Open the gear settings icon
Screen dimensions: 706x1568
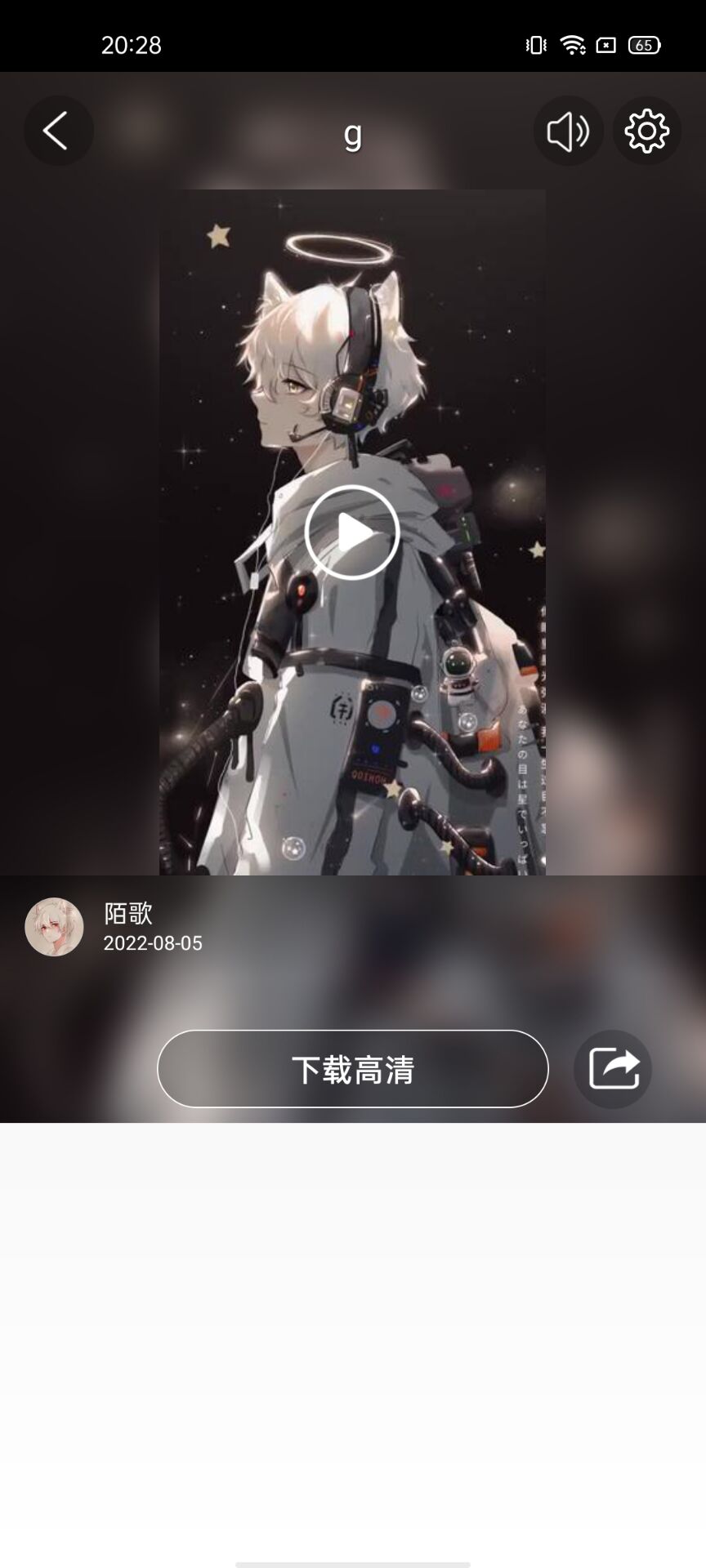(x=646, y=131)
